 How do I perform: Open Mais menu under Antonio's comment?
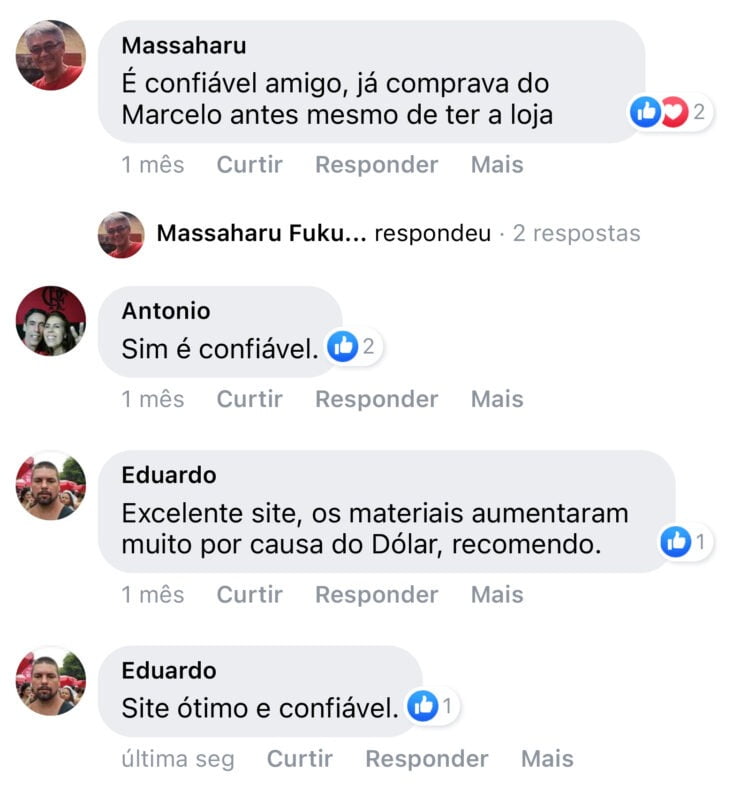(497, 399)
